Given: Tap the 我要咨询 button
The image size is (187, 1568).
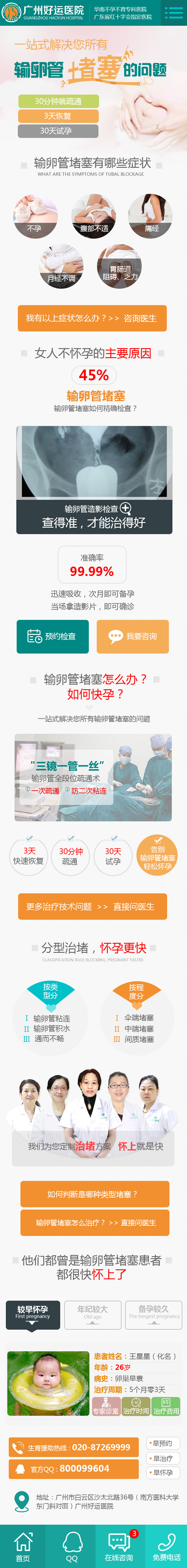Looking at the screenshot, I should click(x=132, y=636).
